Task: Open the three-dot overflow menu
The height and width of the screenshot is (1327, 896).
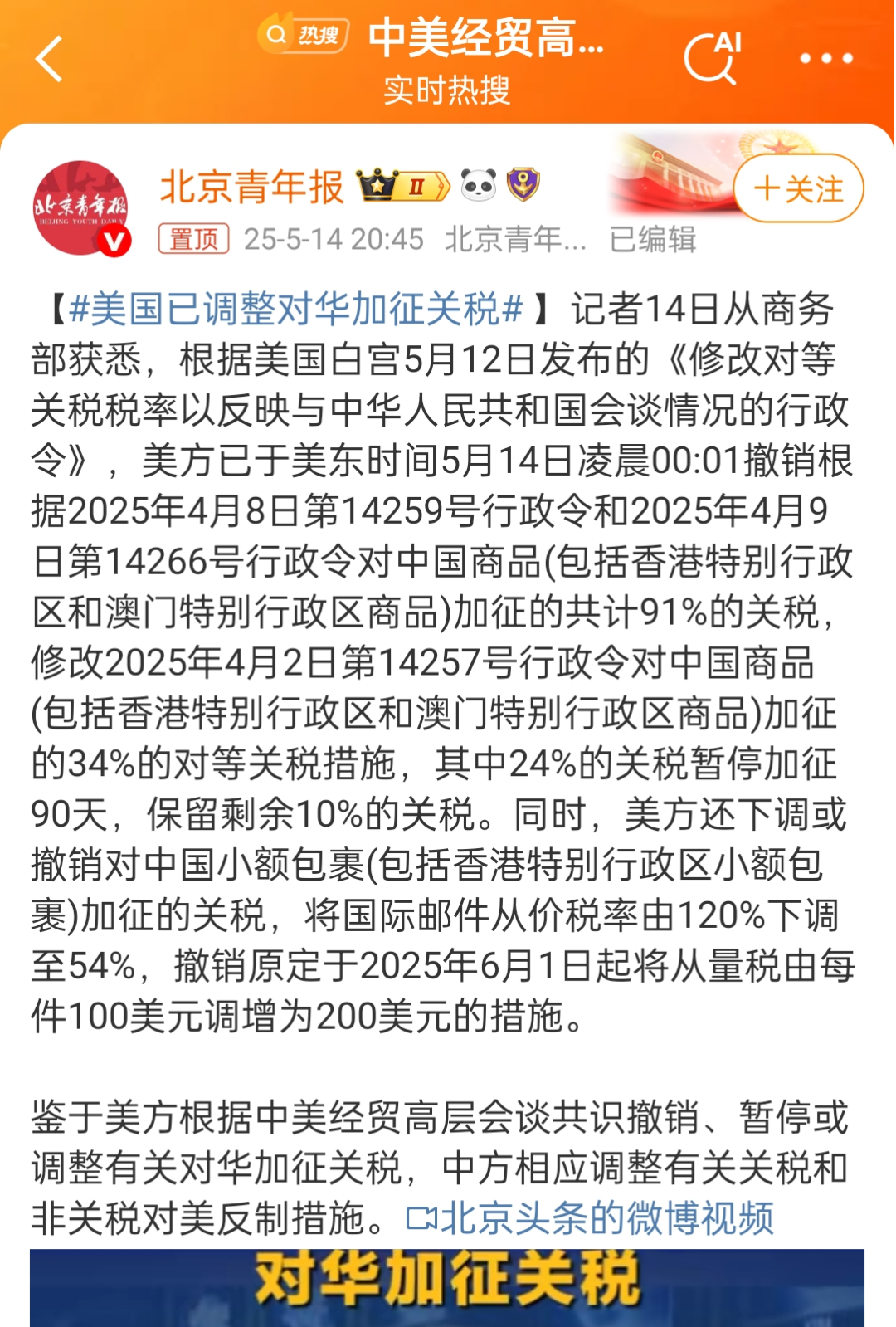Action: coord(825,58)
